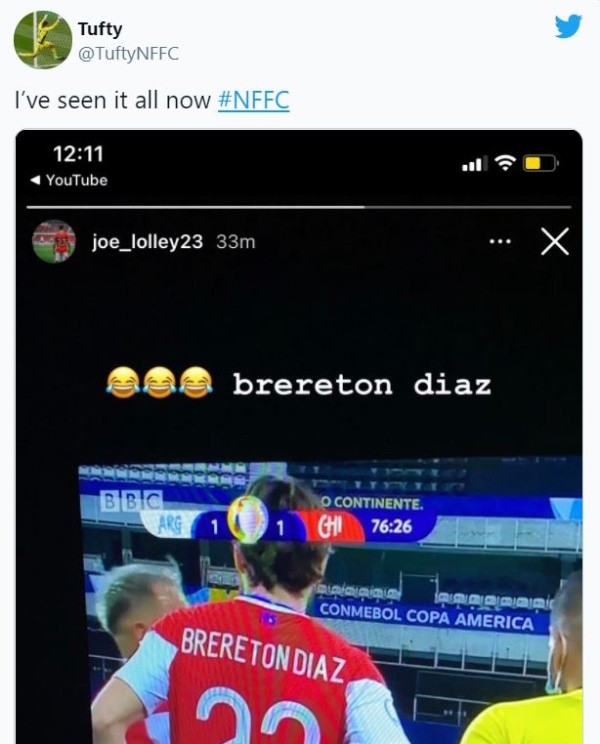Open the @TuftyNFFC handle link
Image resolution: width=600 pixels, height=744 pixels.
128,54
